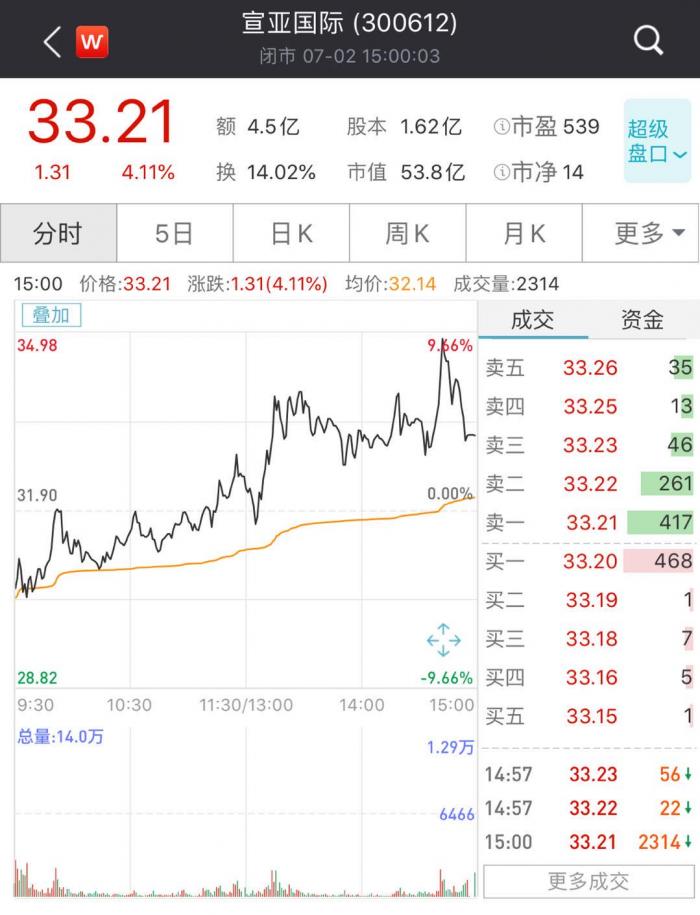Switch to the 5日 chart tab
Screen dimensions: 700x915
[x=174, y=234]
